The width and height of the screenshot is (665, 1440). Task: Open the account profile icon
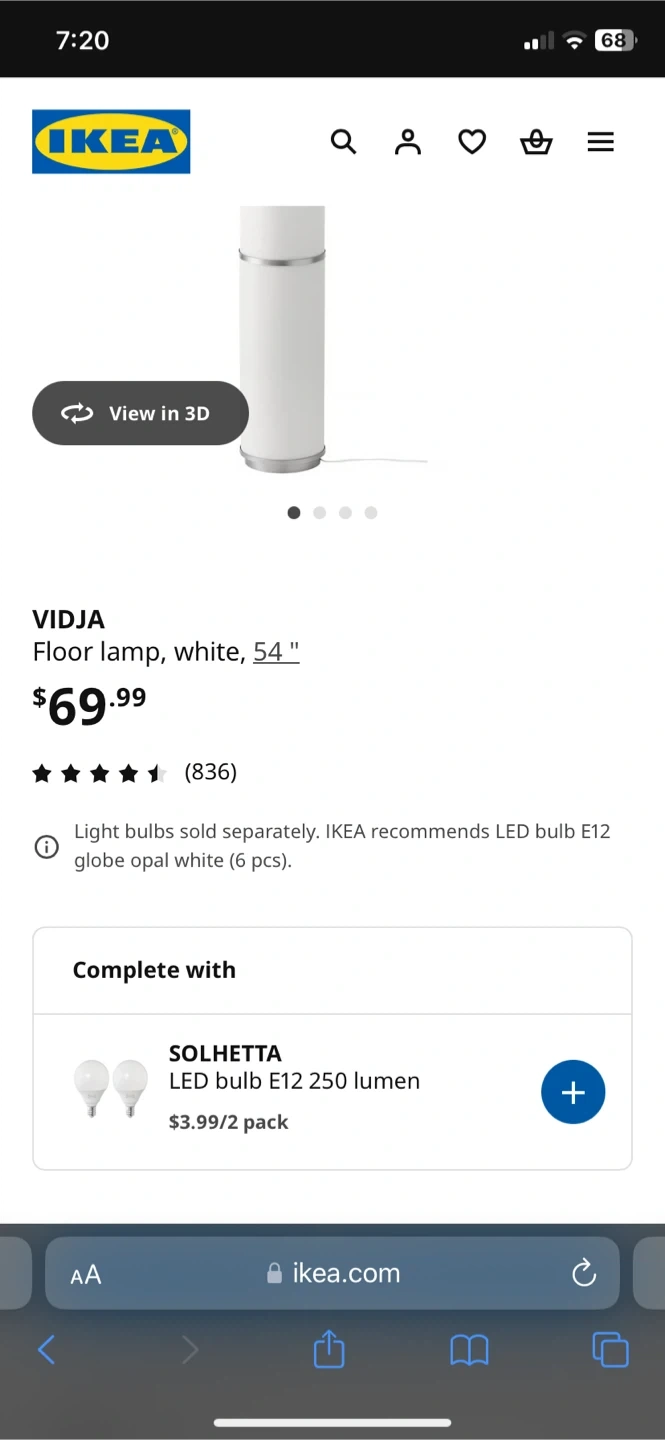(x=407, y=142)
